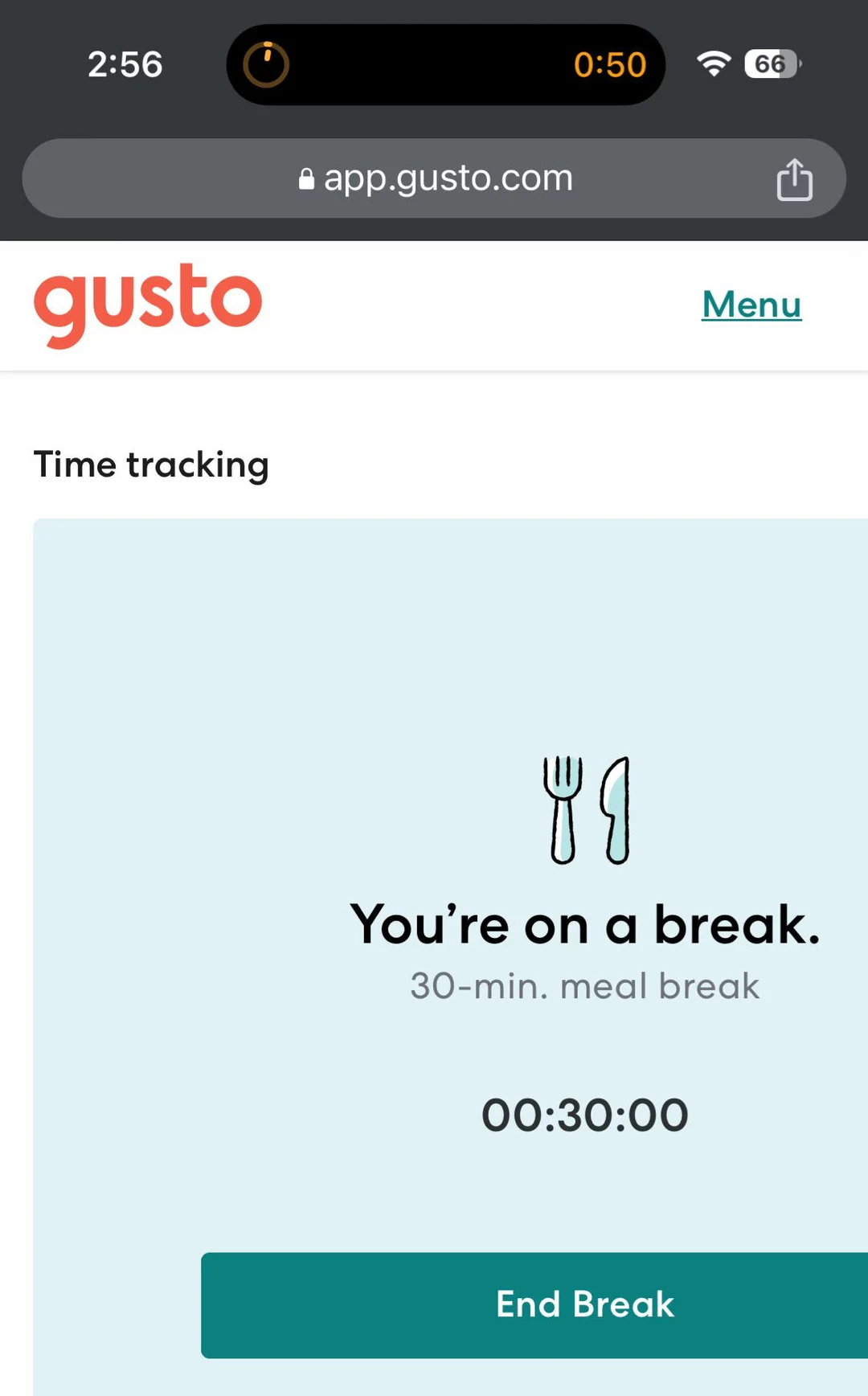The width and height of the screenshot is (868, 1396).
Task: Open the Menu link
Action: coord(750,305)
